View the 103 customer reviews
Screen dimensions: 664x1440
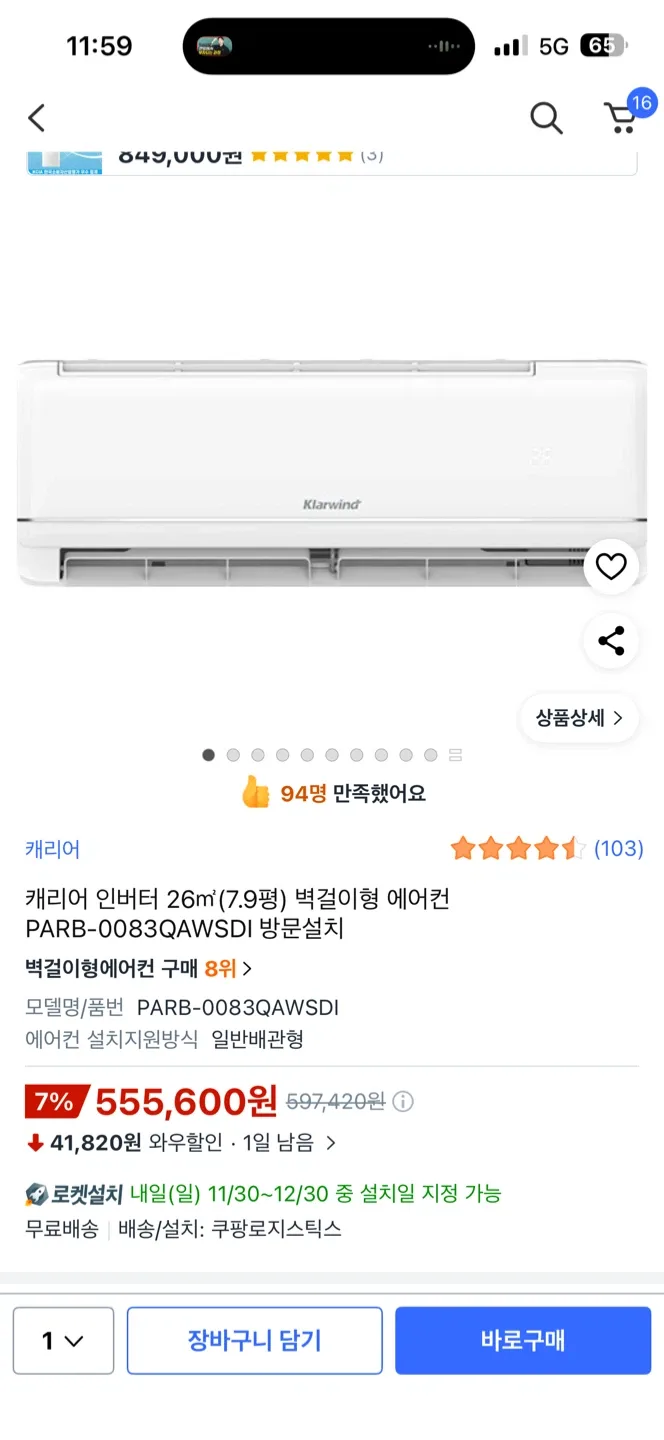click(x=617, y=849)
